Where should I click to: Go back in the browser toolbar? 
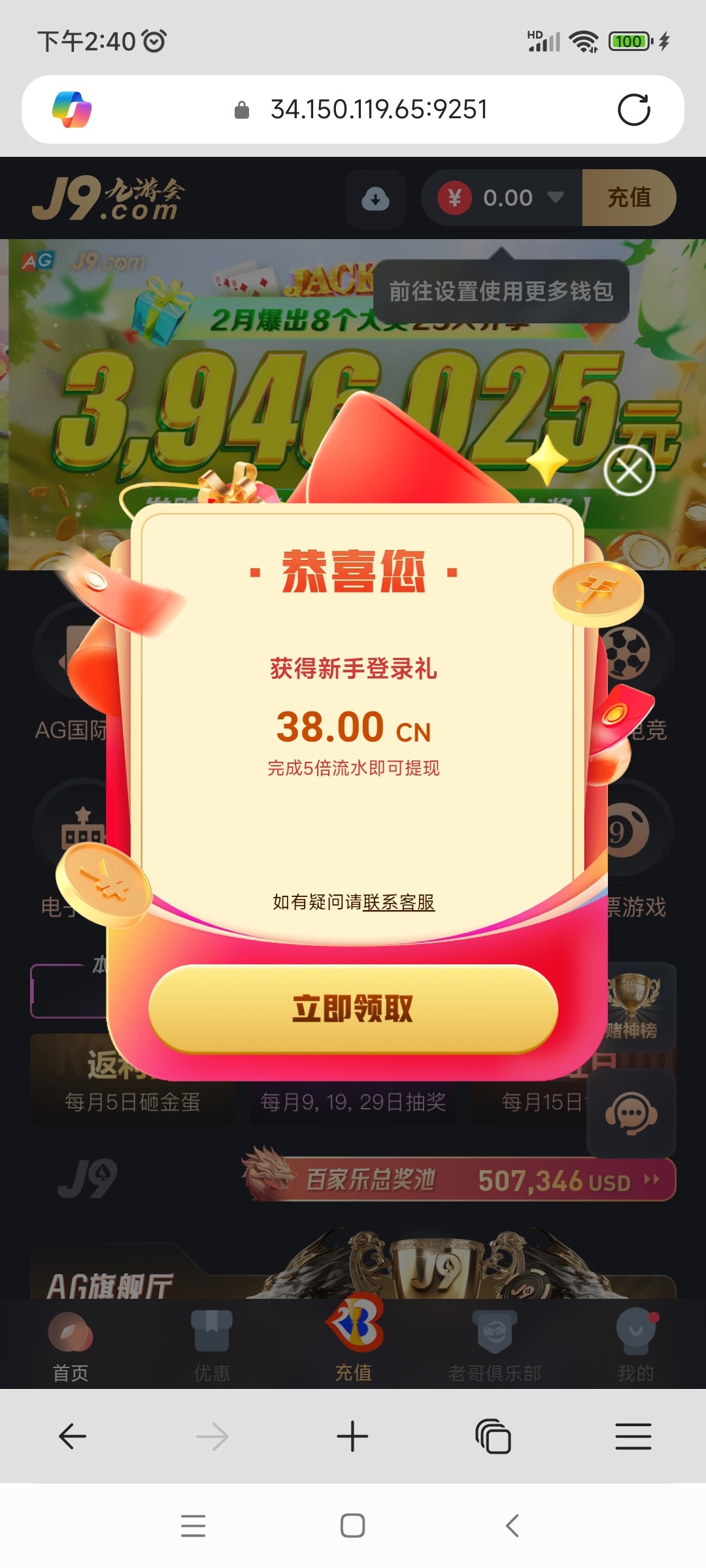(x=73, y=1436)
